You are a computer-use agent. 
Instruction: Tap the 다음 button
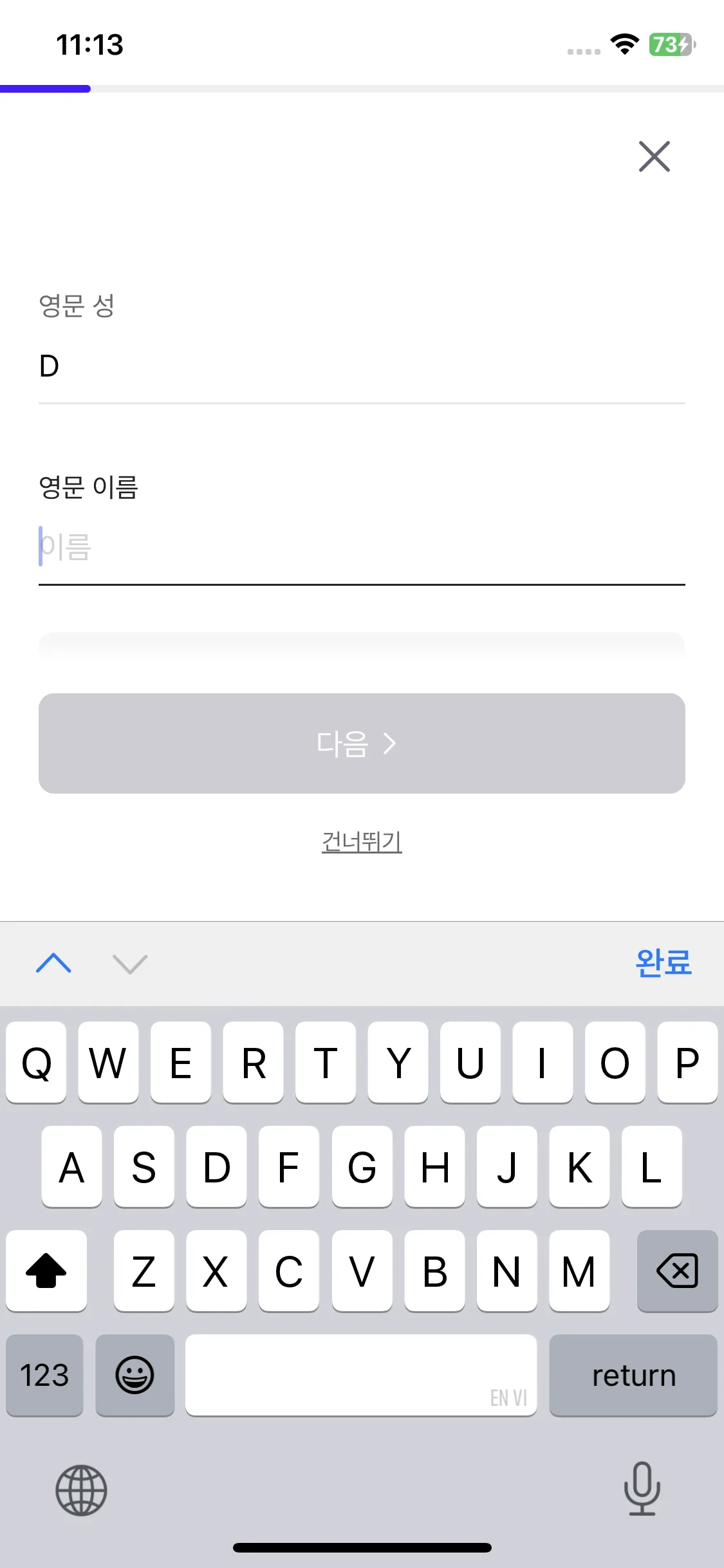[362, 743]
